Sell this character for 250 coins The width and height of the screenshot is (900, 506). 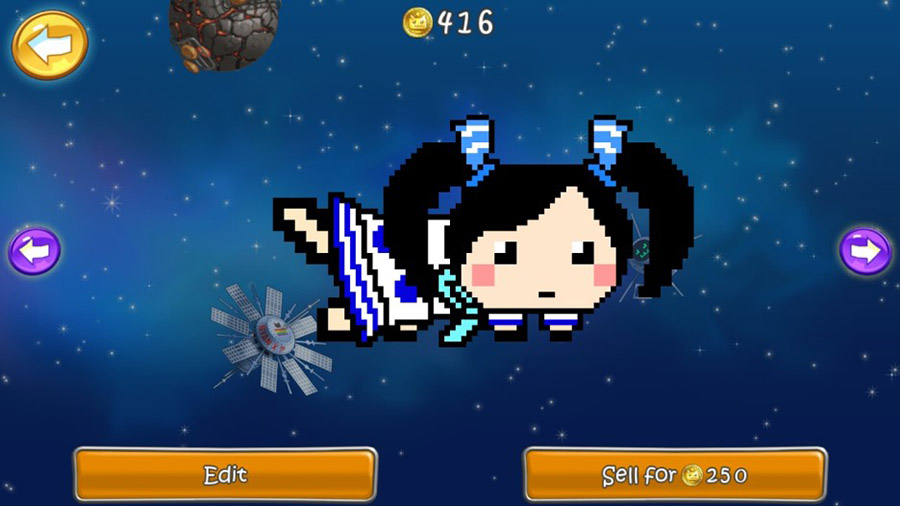click(675, 474)
